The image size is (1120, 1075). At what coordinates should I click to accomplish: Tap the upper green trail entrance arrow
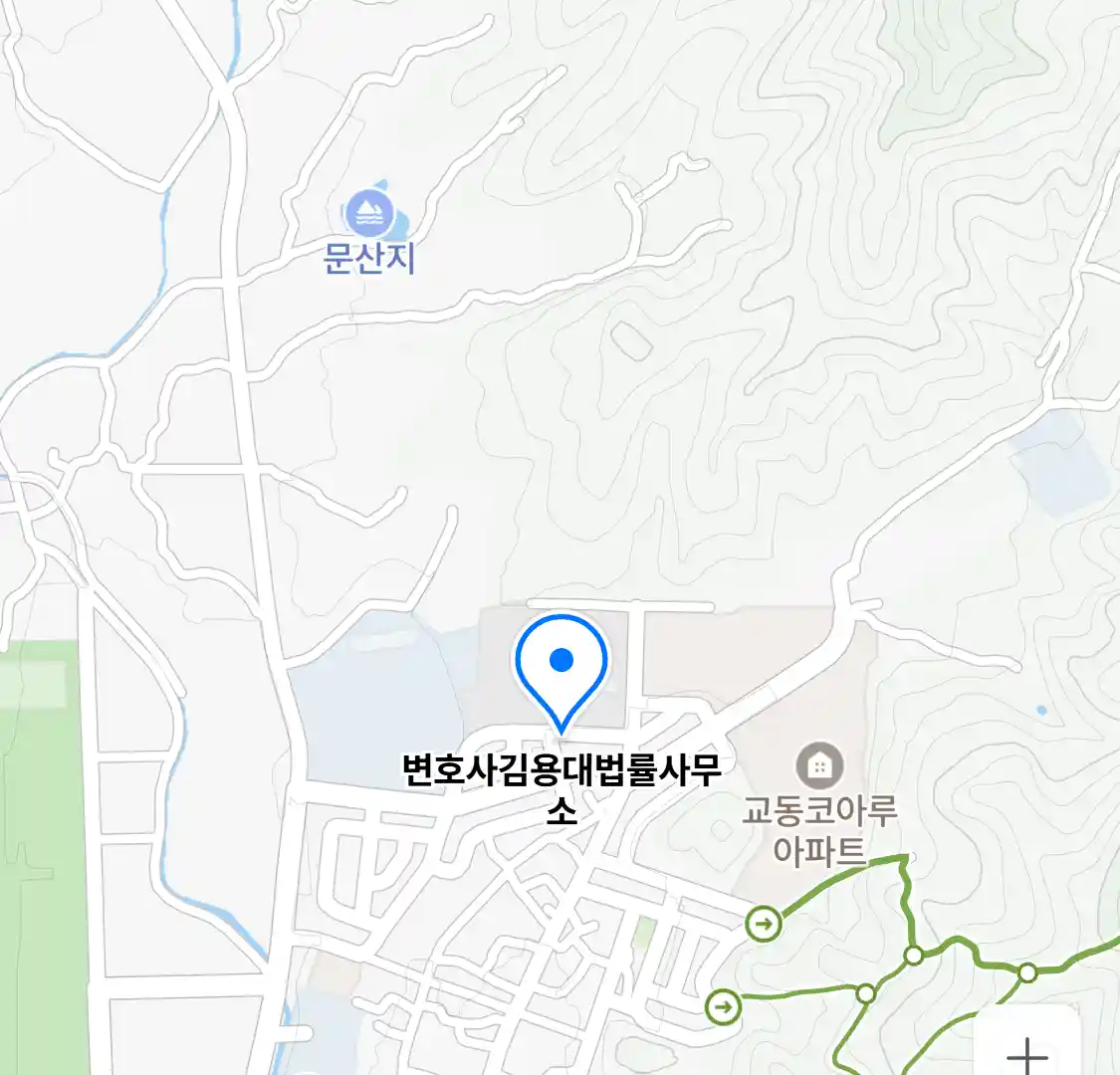pyautogui.click(x=764, y=925)
